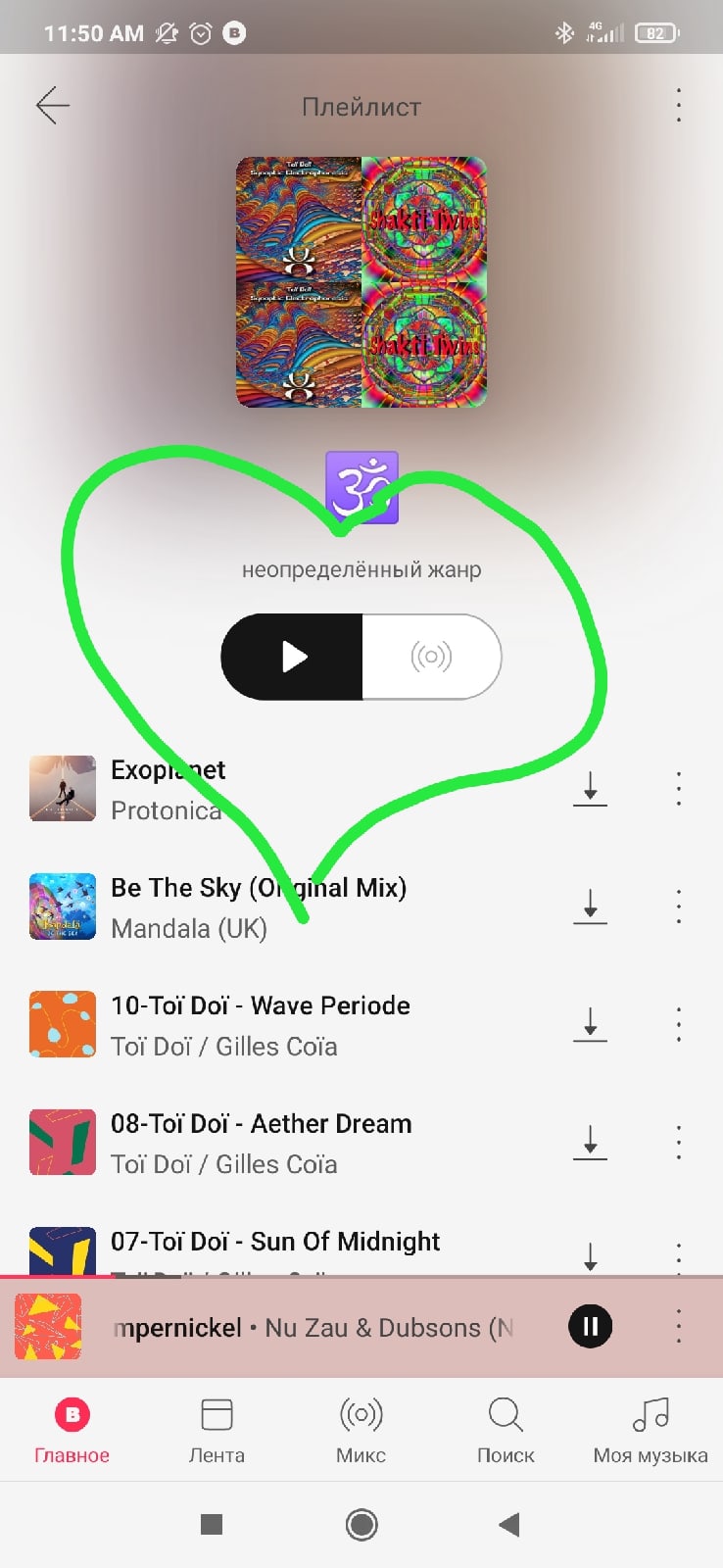Image resolution: width=723 pixels, height=1568 pixels.
Task: Switch to the Лента tab
Action: point(217,1431)
